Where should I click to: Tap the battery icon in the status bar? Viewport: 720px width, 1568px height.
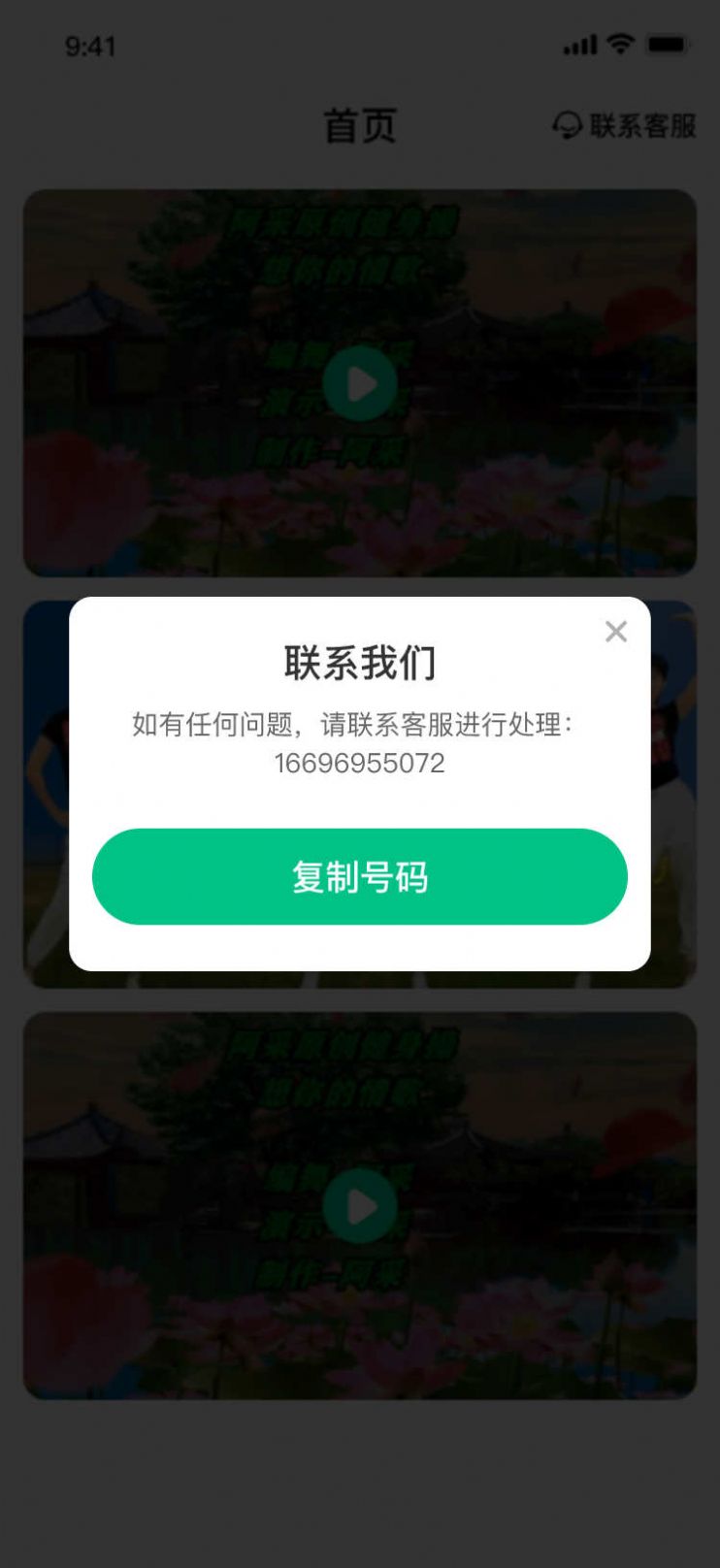666,43
